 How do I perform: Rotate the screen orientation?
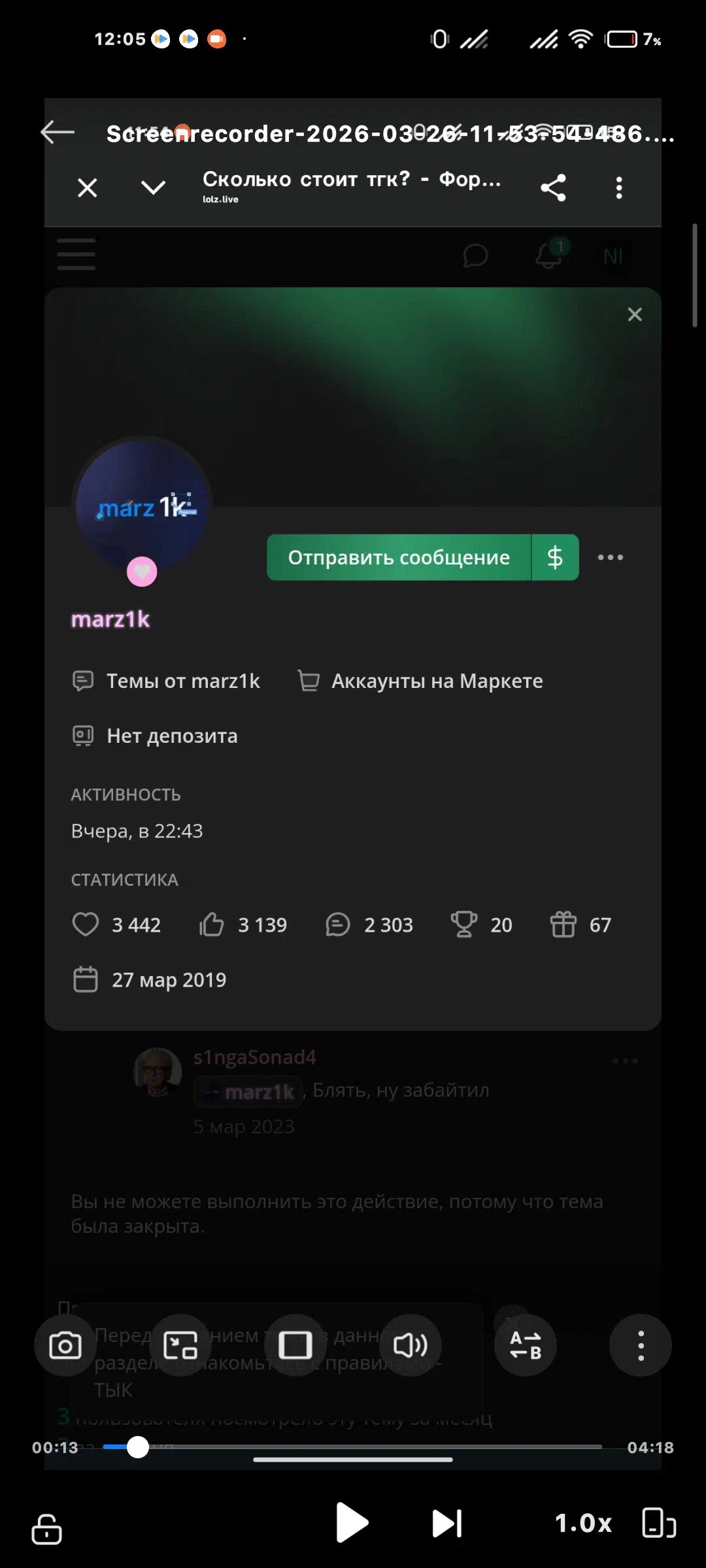(x=658, y=1523)
